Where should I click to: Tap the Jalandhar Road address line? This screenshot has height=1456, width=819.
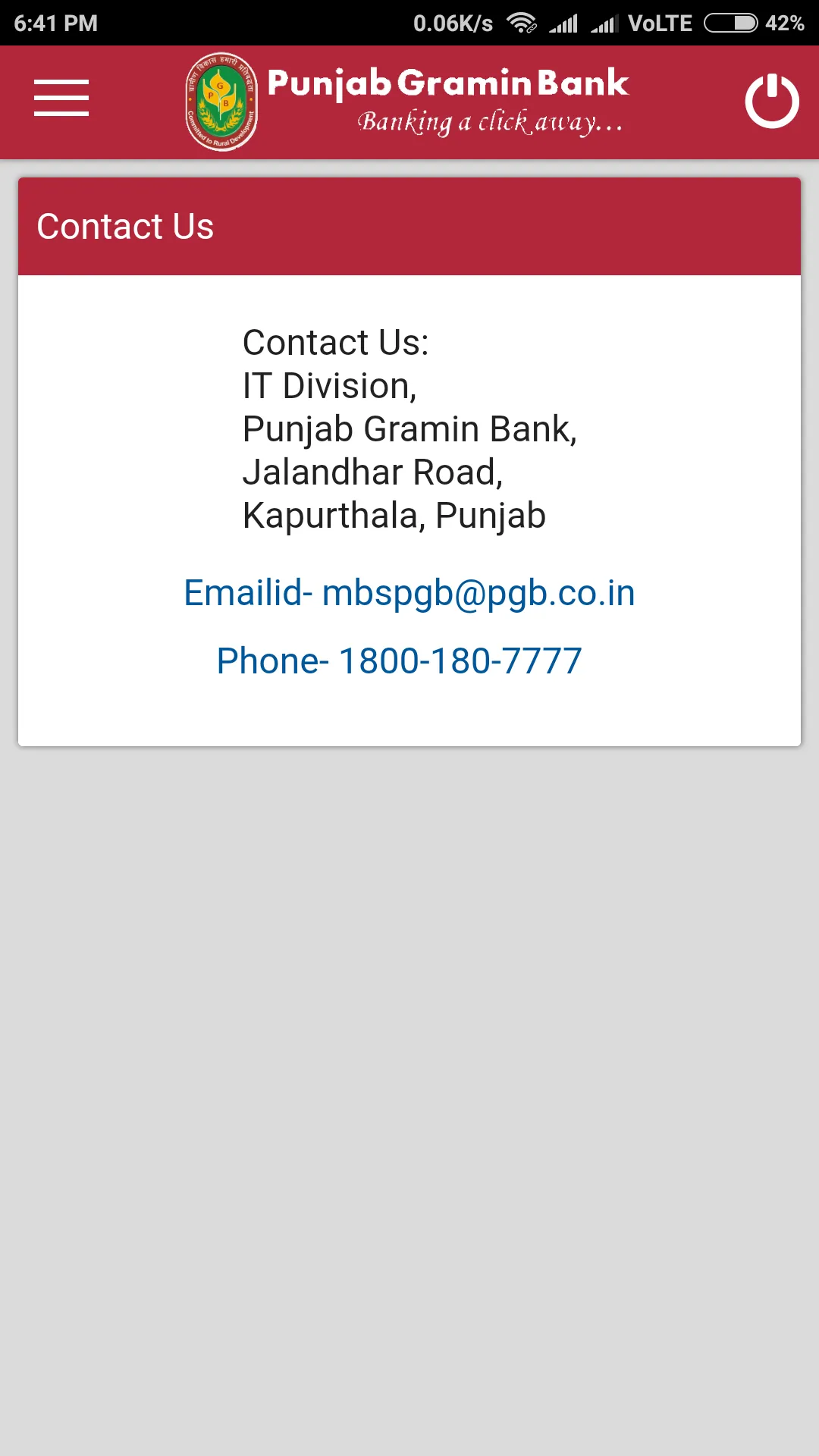[x=373, y=472]
